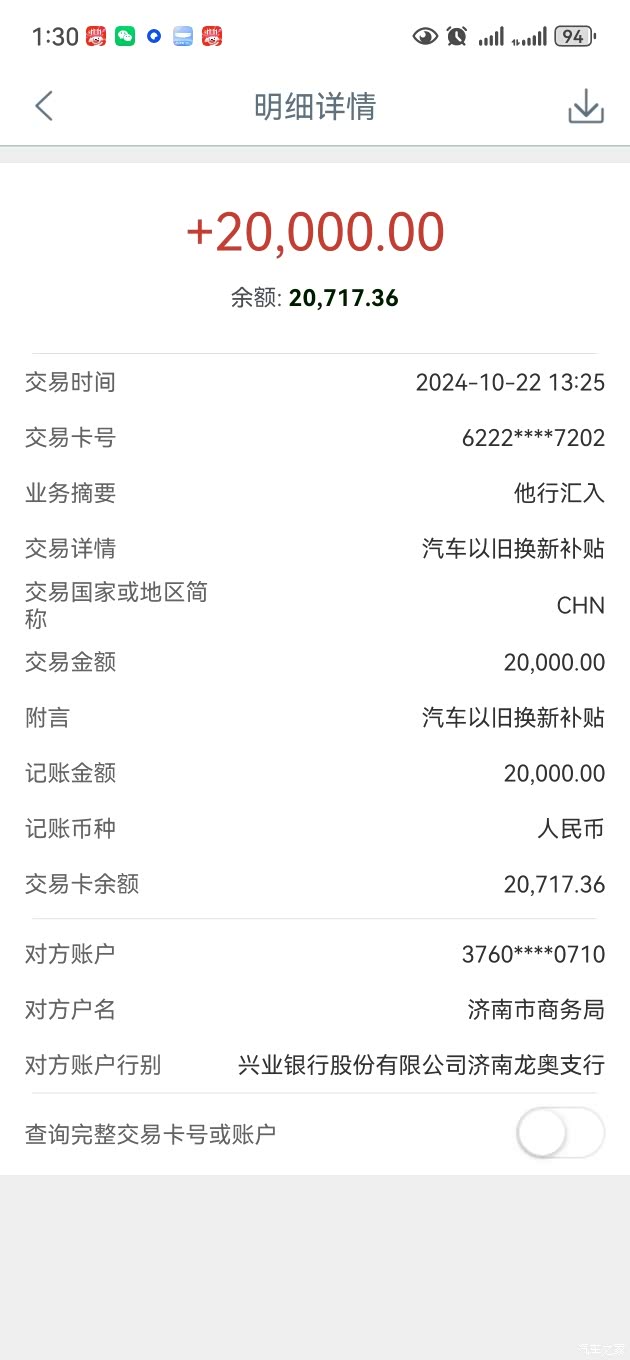Go back from the transaction details page
Image resolution: width=630 pixels, height=1360 pixels.
[x=44, y=106]
